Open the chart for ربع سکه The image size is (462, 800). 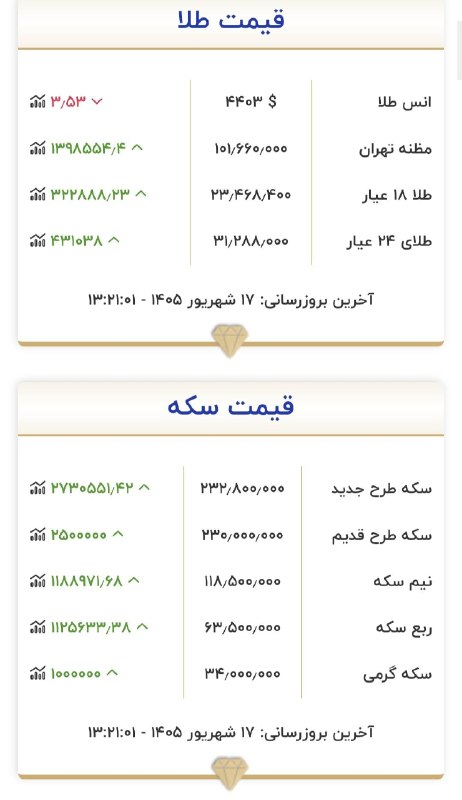pos(38,627)
